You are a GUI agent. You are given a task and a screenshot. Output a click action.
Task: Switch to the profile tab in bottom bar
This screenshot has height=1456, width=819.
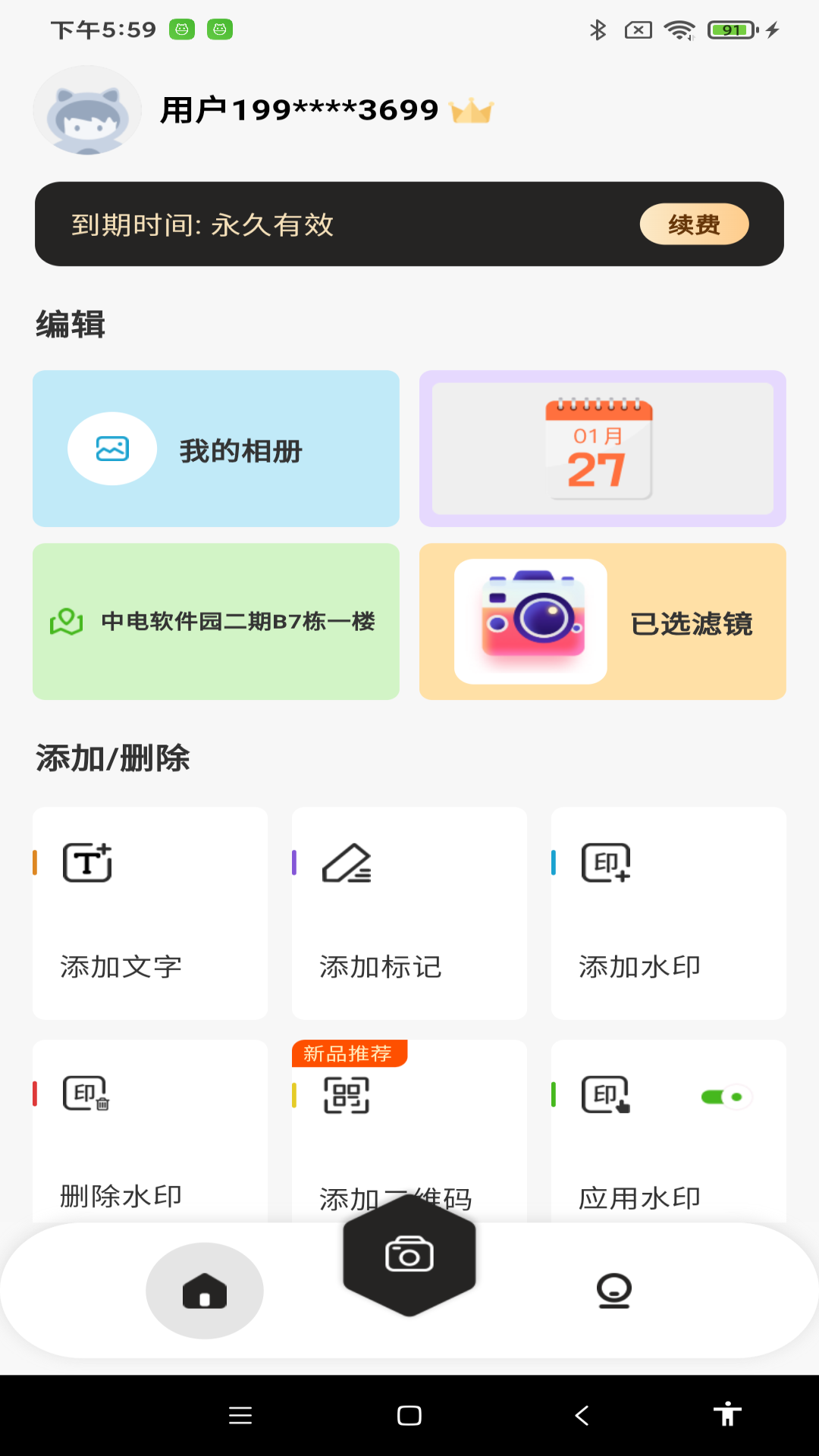click(x=613, y=1291)
